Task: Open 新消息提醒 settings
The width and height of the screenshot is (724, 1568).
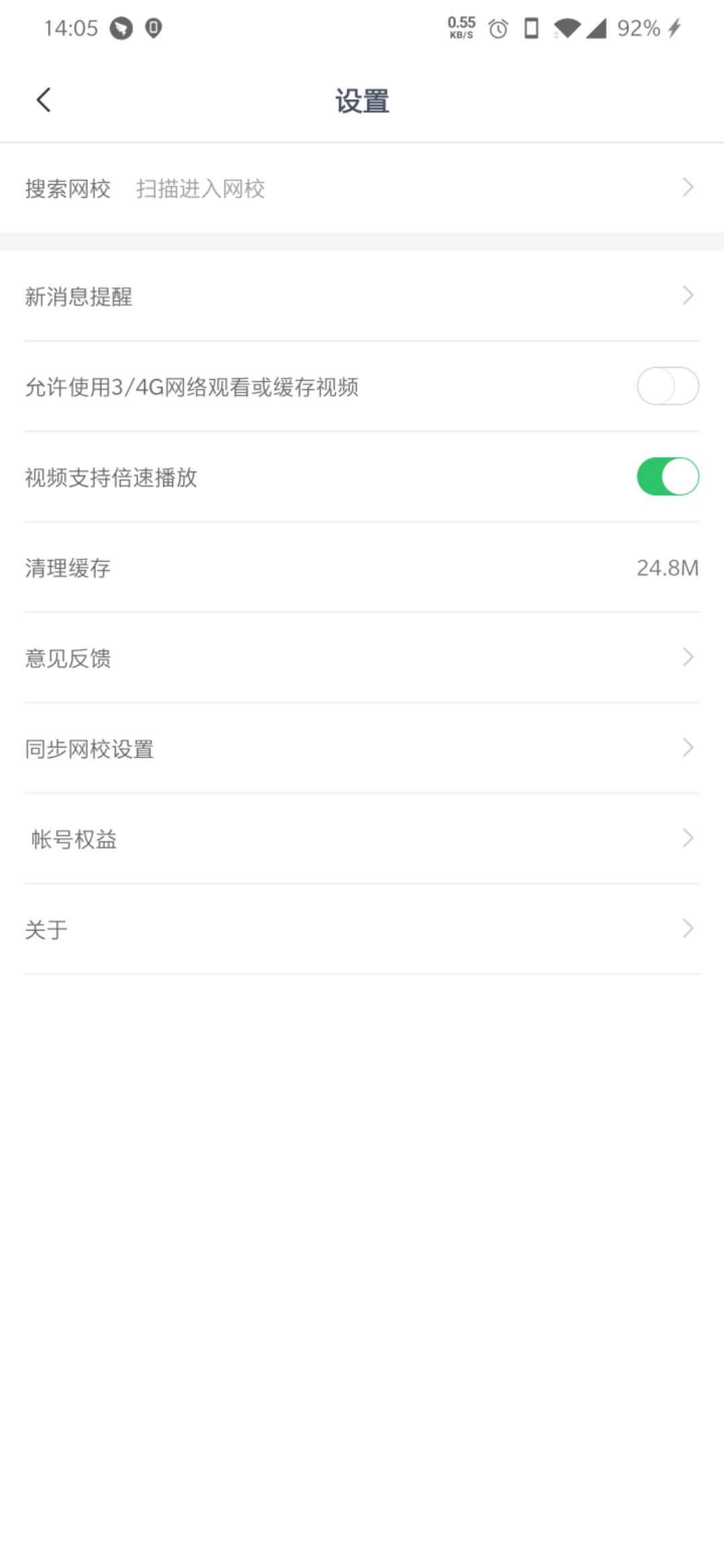Action: click(x=362, y=296)
